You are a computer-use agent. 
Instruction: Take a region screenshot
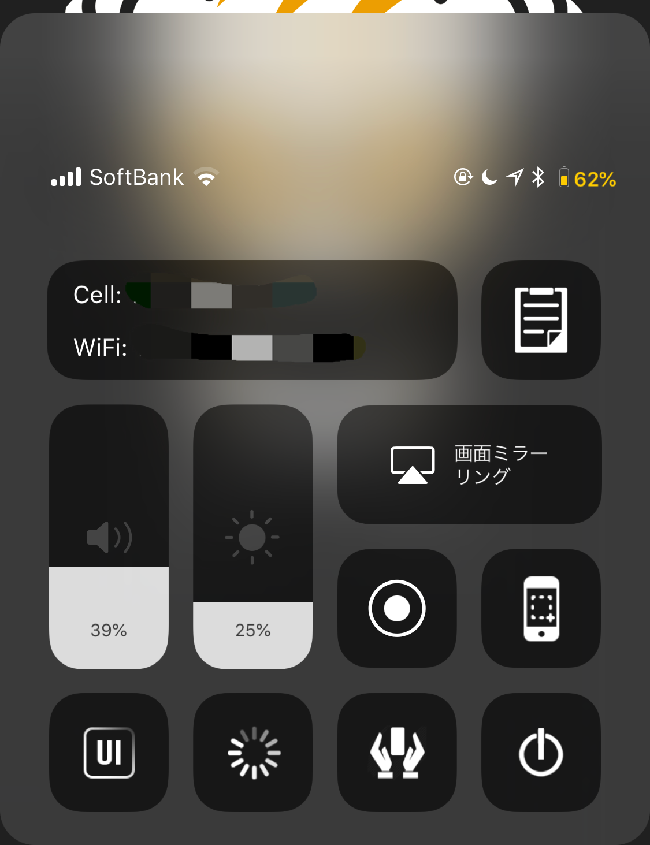(541, 608)
